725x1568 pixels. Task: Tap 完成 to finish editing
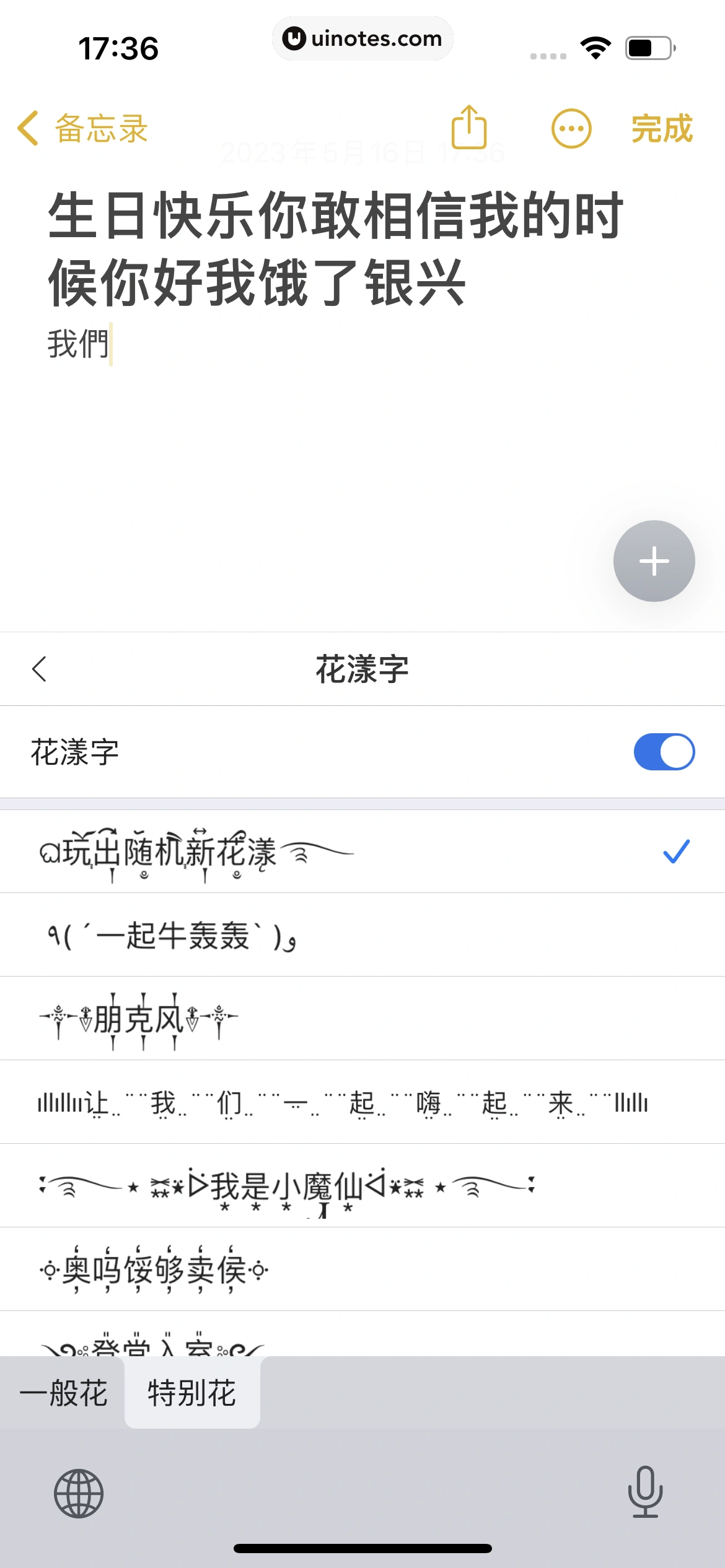[661, 129]
